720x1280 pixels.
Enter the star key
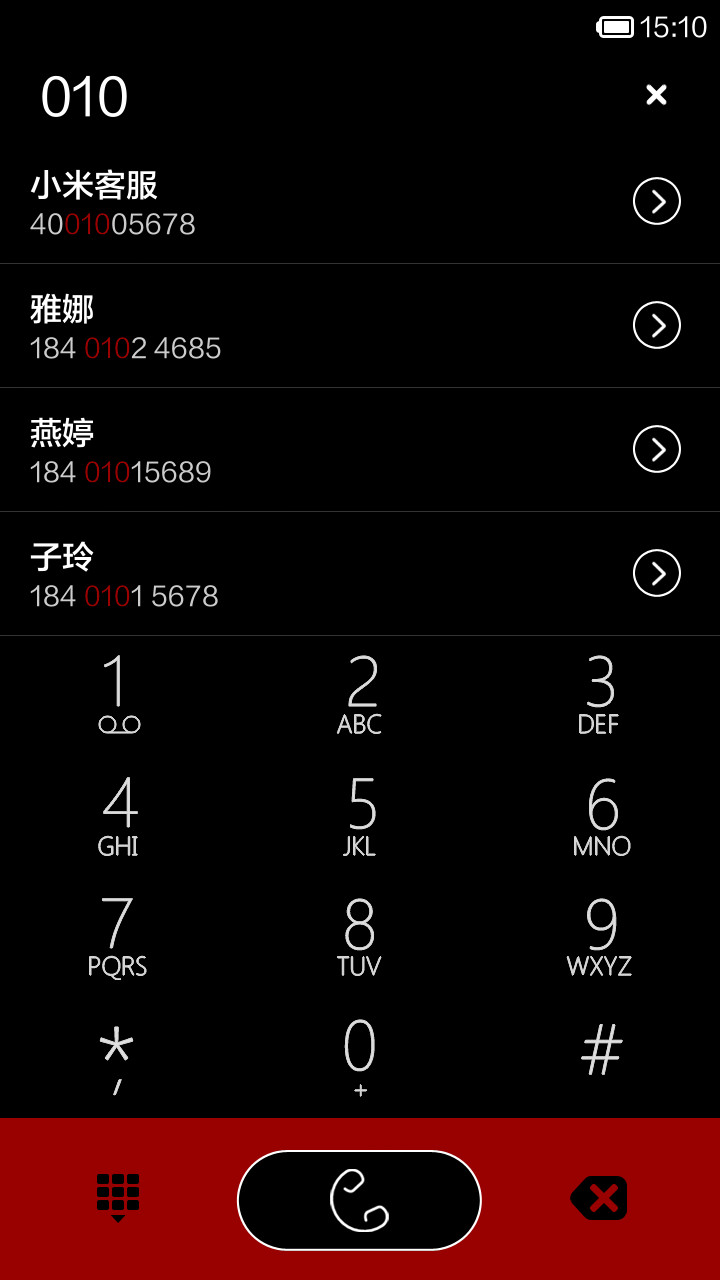pos(119,1058)
